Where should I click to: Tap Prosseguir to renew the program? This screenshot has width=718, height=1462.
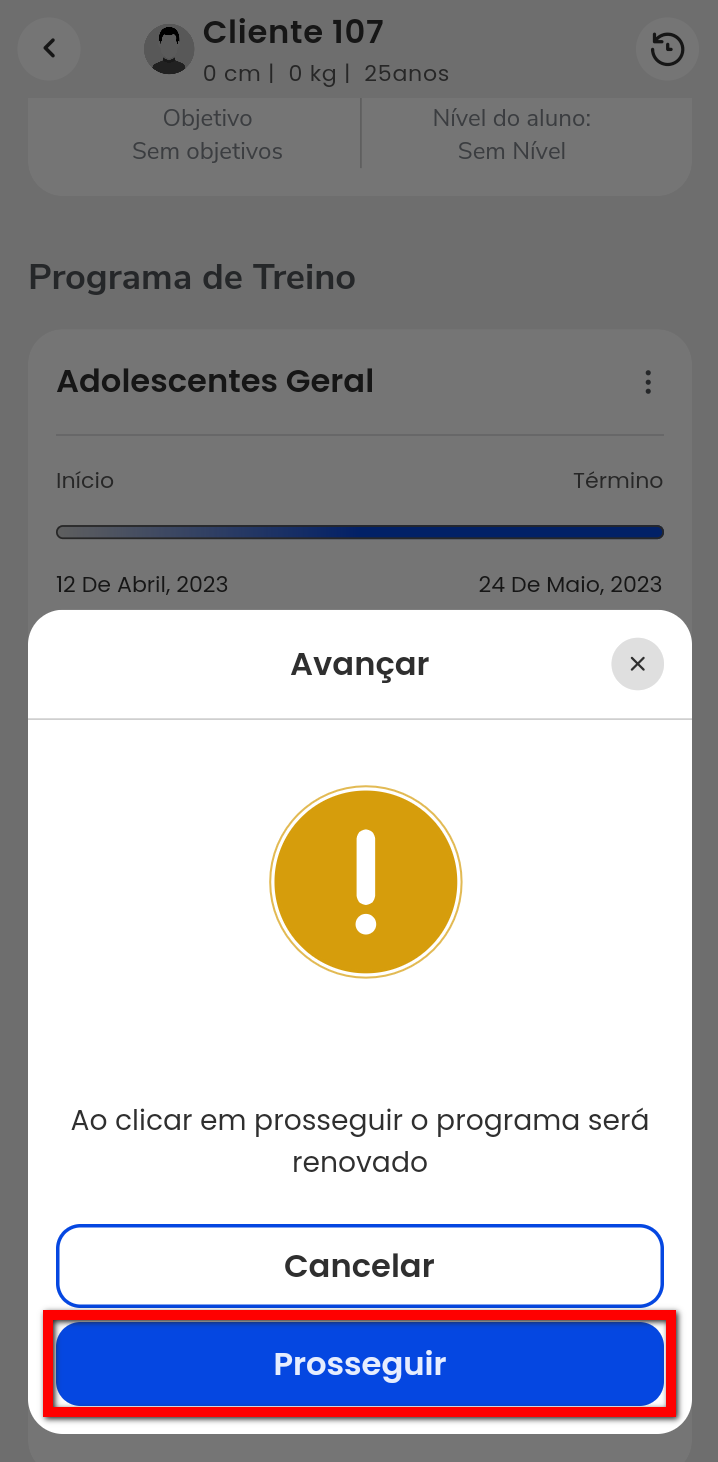[359, 1364]
